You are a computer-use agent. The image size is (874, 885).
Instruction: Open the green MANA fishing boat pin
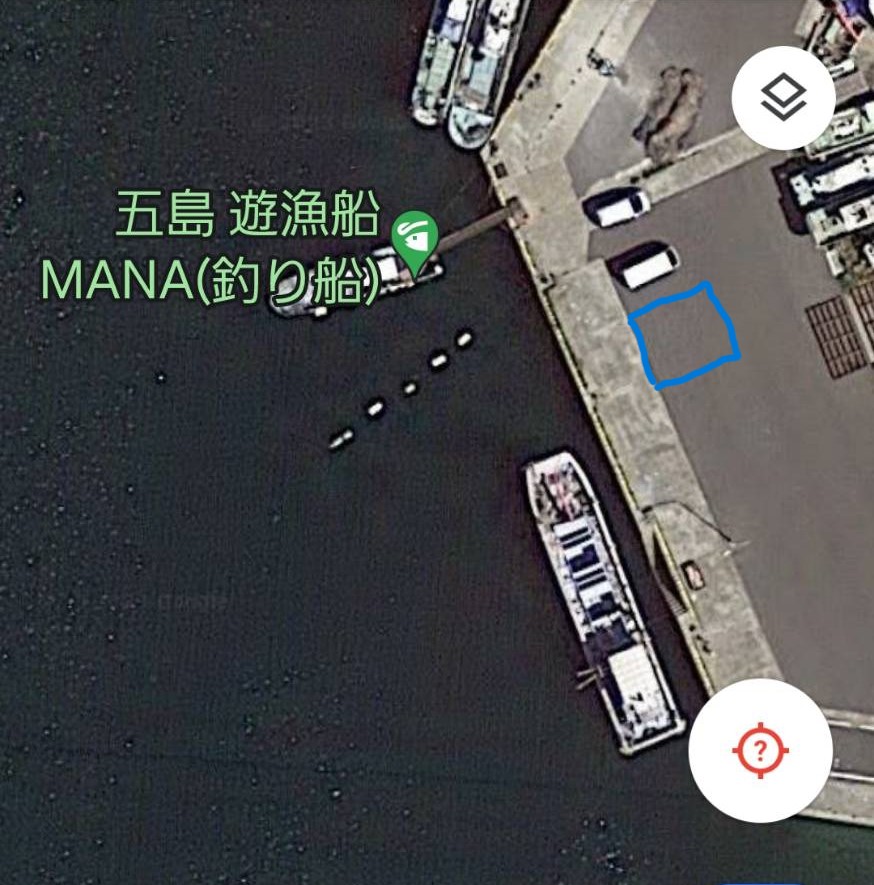[x=415, y=241]
